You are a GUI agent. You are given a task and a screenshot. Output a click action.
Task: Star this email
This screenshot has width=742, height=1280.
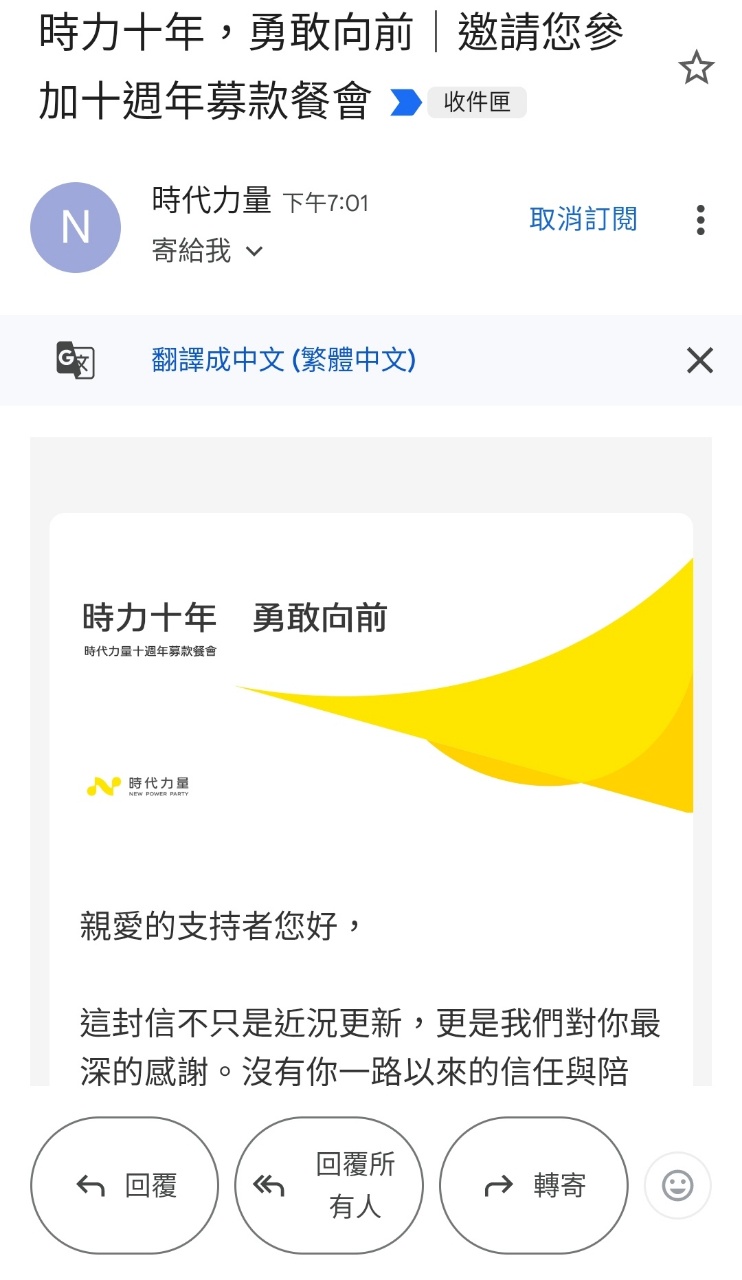(x=696, y=69)
